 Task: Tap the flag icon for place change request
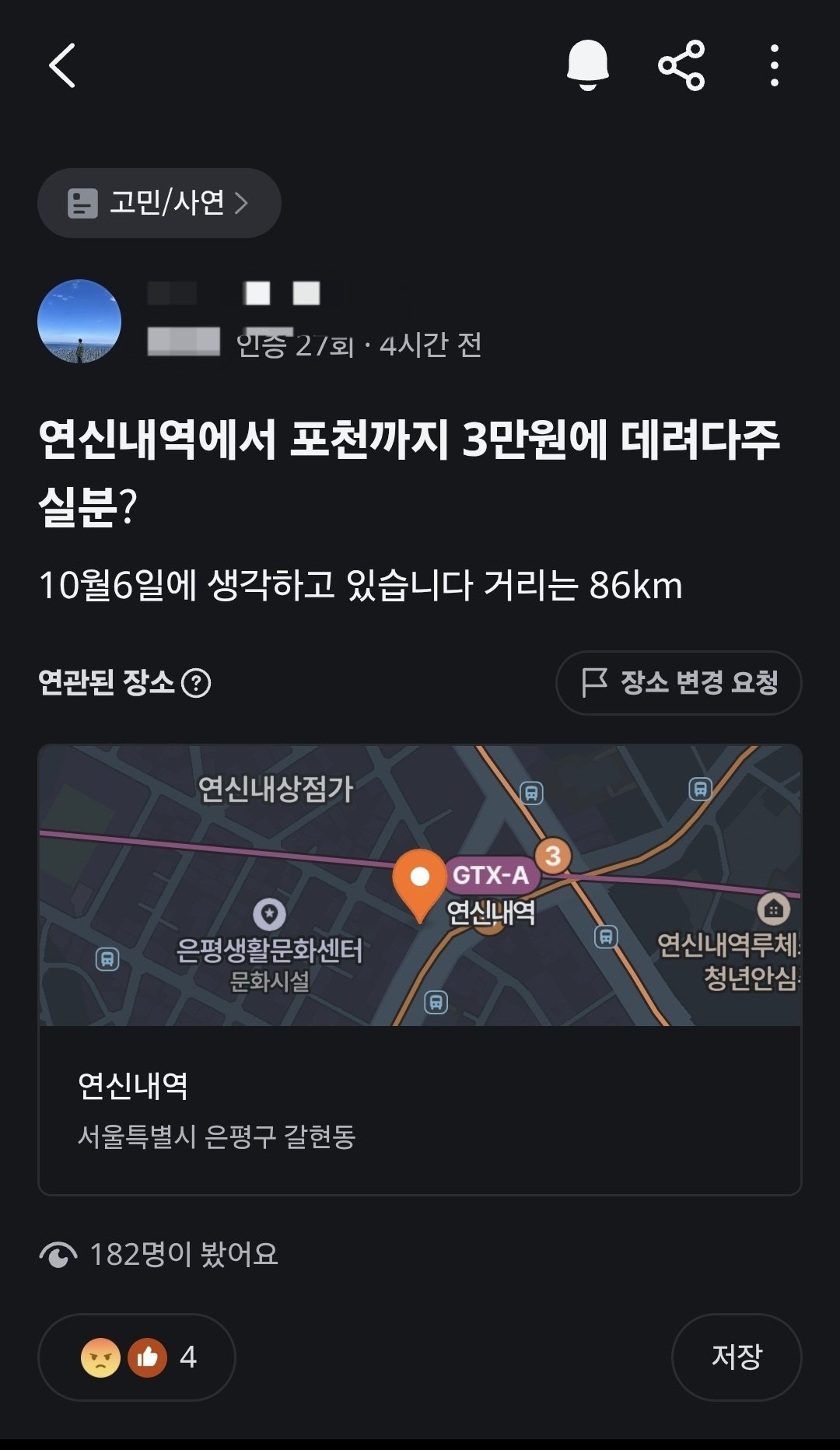tap(594, 682)
